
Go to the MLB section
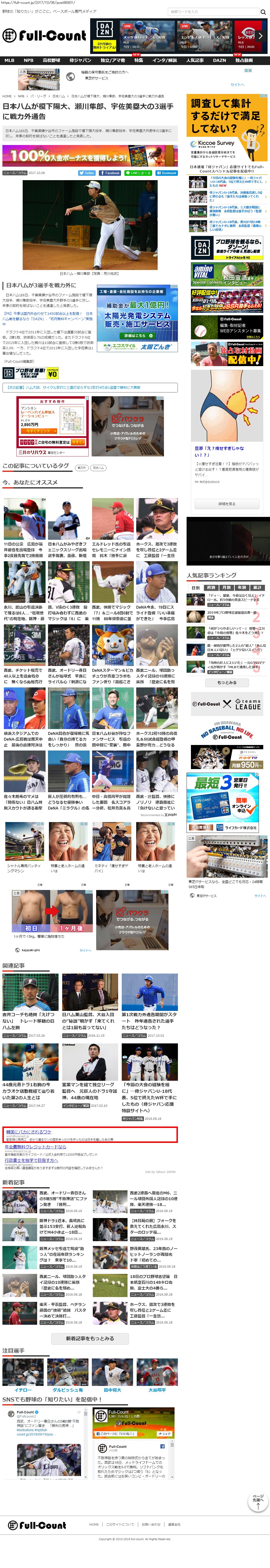coord(10,60)
